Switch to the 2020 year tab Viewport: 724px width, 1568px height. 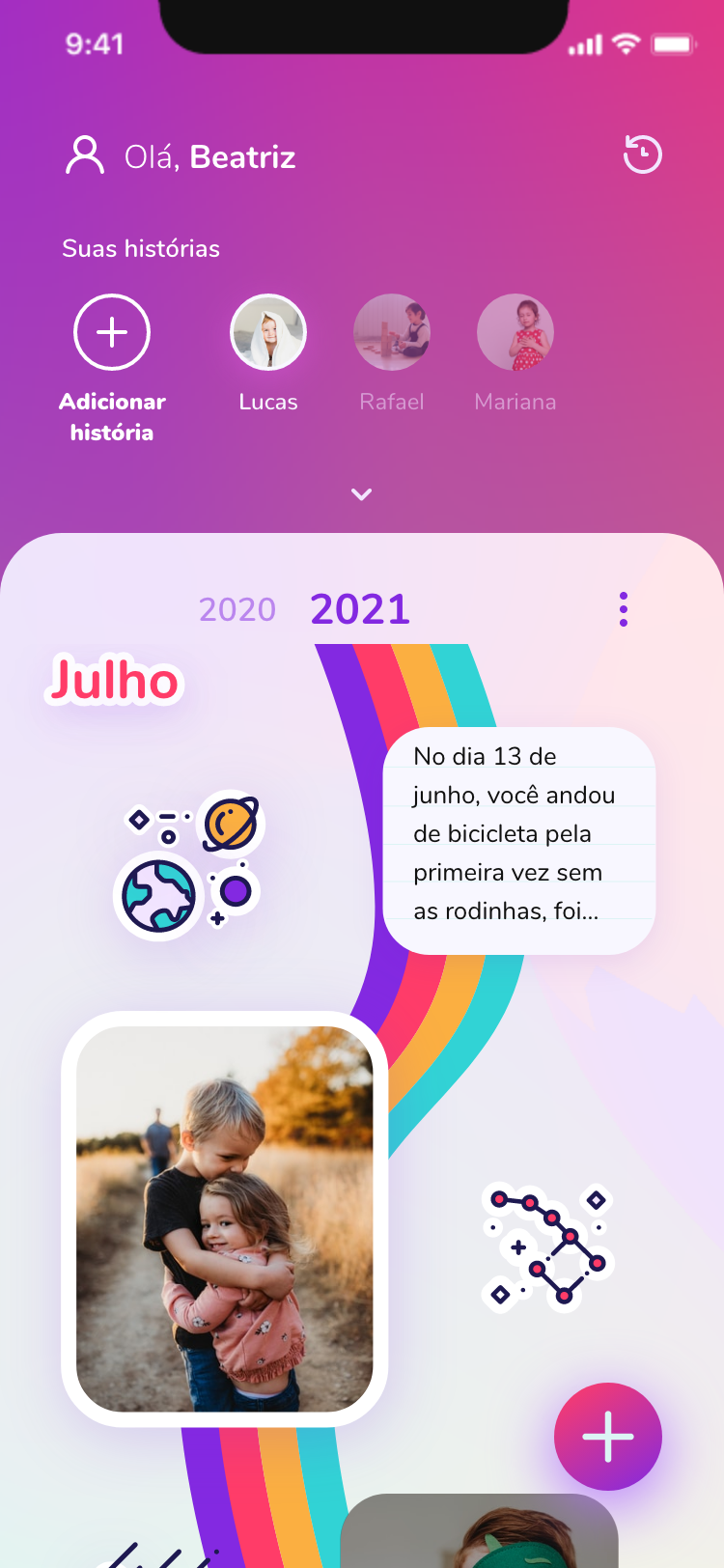point(237,609)
